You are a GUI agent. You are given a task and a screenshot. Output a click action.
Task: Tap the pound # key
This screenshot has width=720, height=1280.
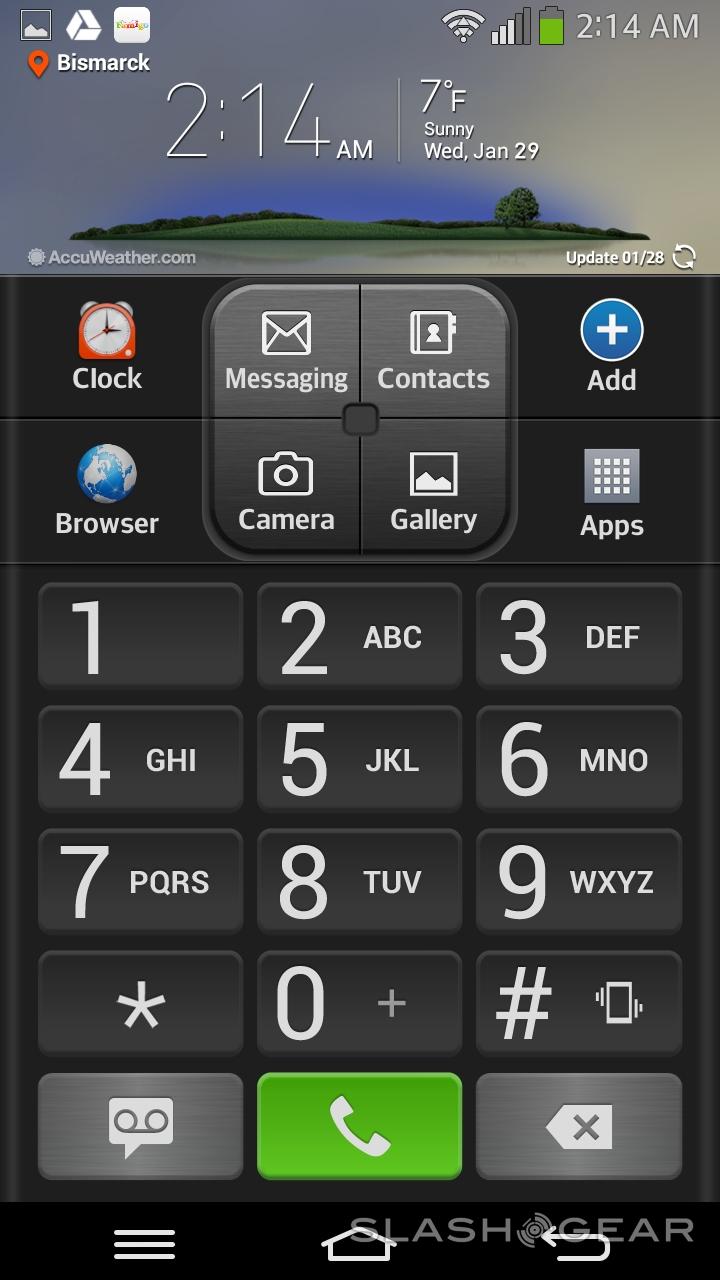pyautogui.click(x=578, y=1004)
